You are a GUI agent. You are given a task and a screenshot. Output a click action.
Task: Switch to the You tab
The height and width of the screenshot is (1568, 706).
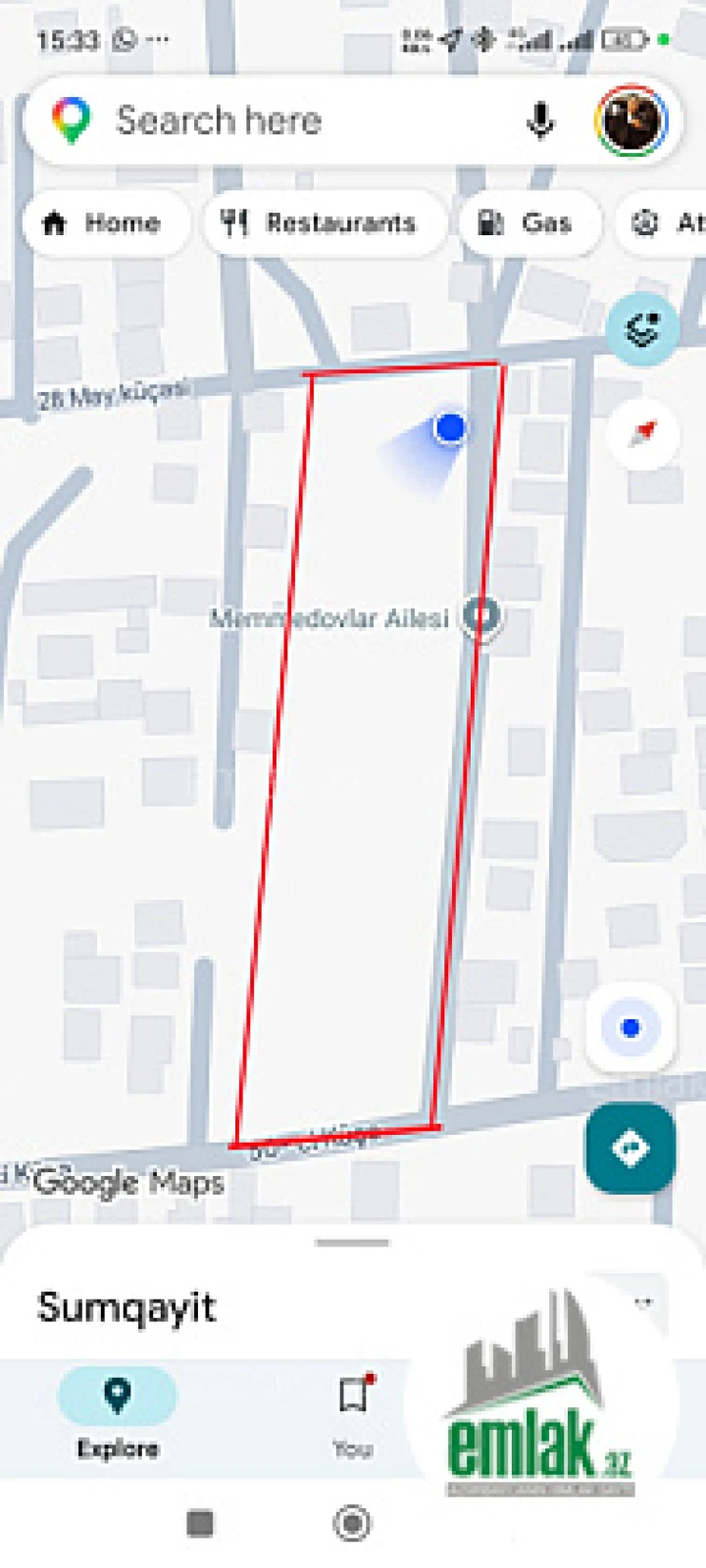tap(352, 1411)
